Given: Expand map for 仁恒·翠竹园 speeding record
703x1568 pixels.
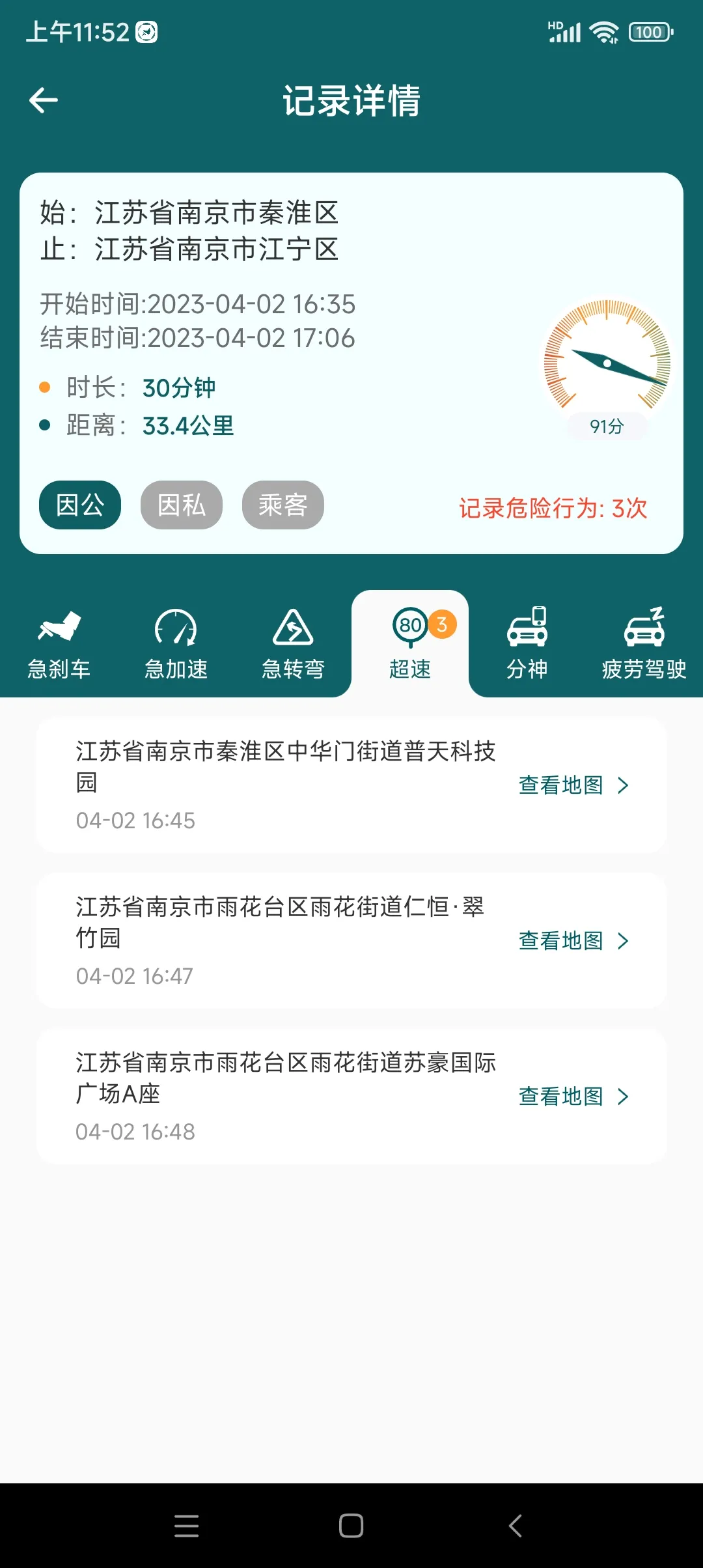Looking at the screenshot, I should [x=573, y=940].
